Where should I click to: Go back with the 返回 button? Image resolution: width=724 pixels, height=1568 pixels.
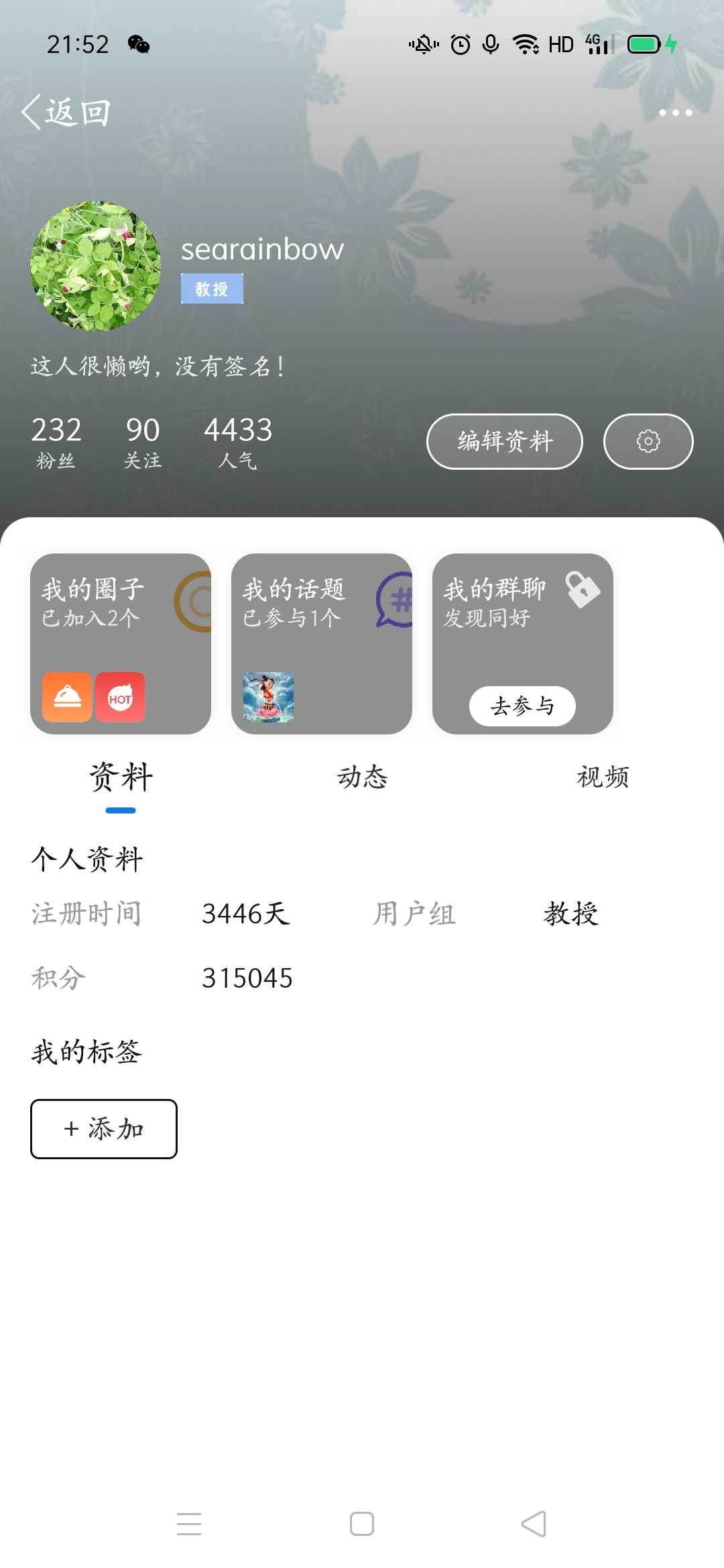coord(66,112)
